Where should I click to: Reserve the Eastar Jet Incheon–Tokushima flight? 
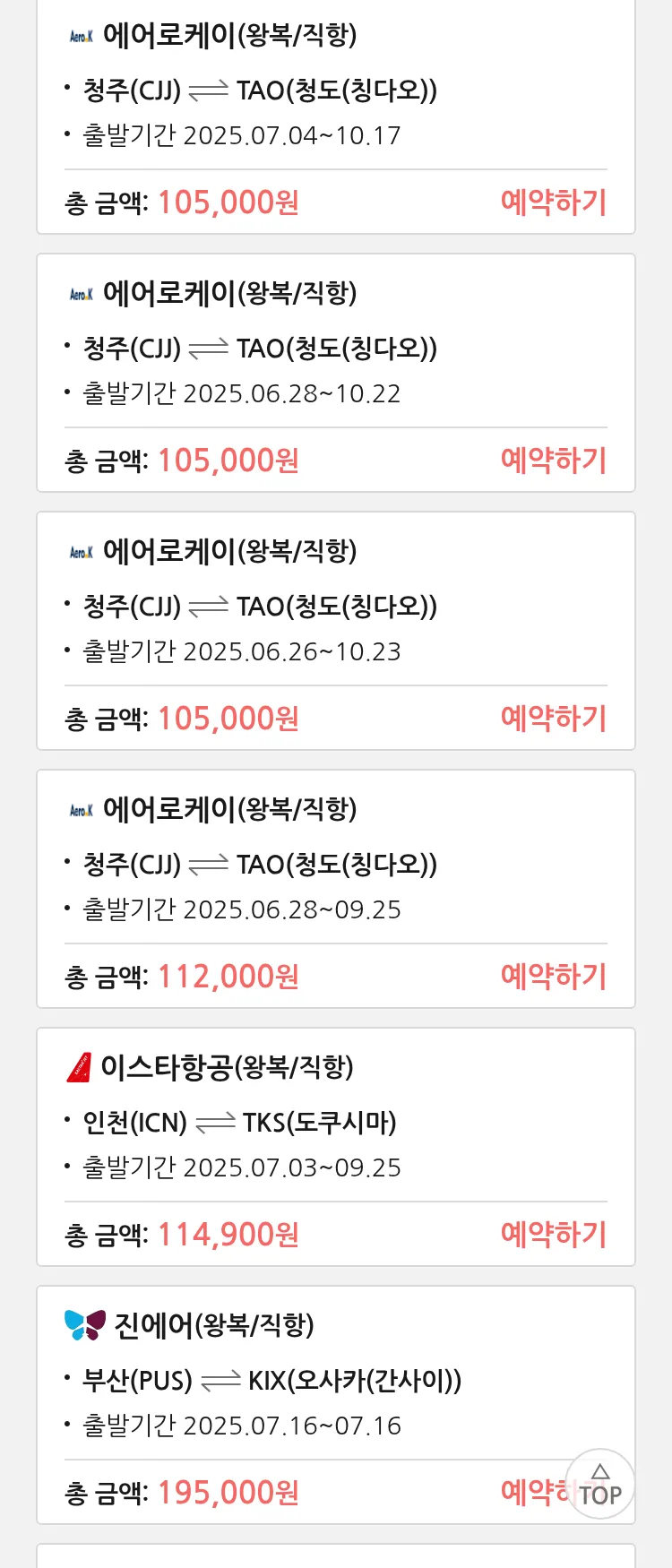coord(553,1235)
